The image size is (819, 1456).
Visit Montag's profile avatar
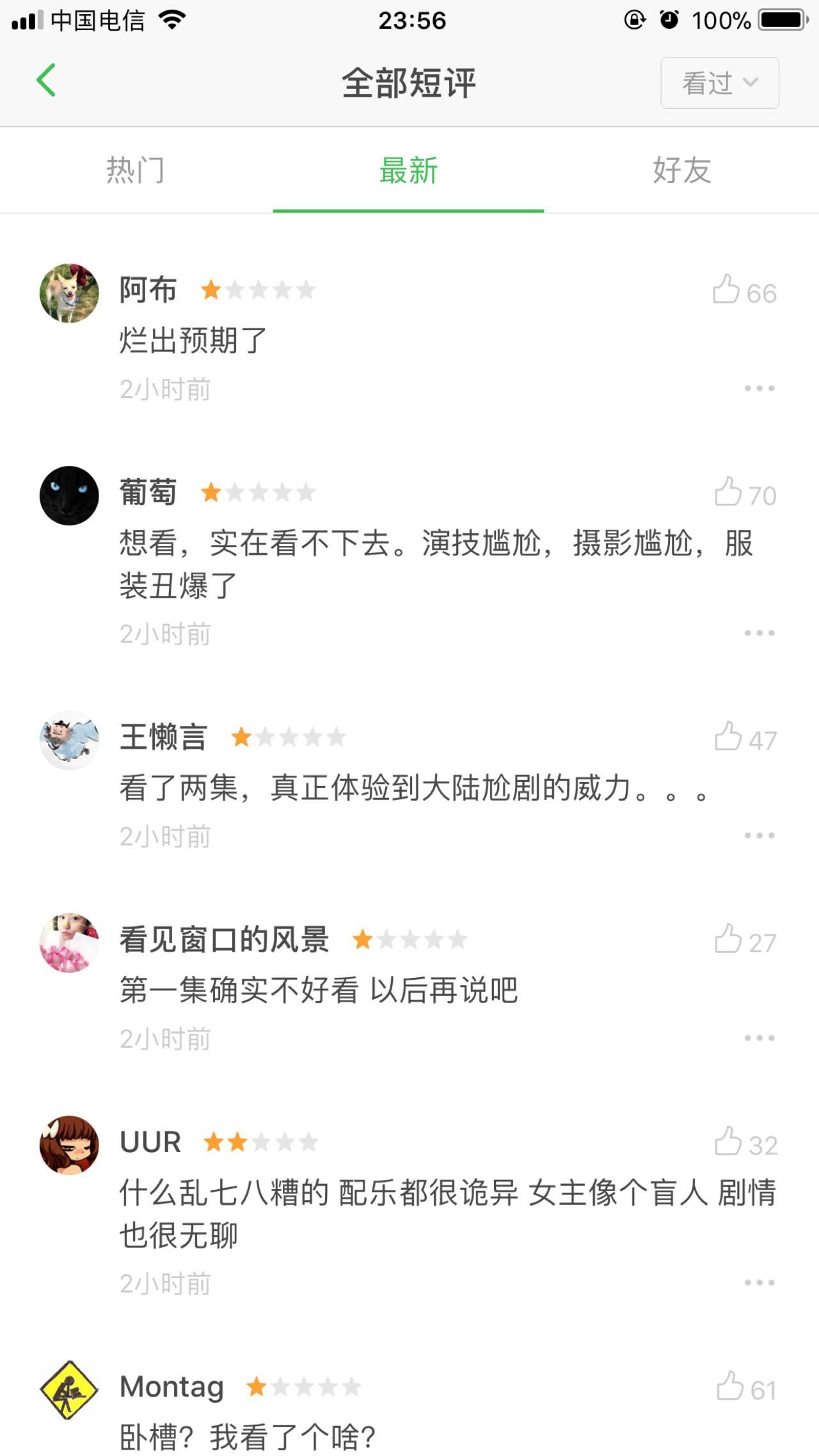coord(69,1390)
